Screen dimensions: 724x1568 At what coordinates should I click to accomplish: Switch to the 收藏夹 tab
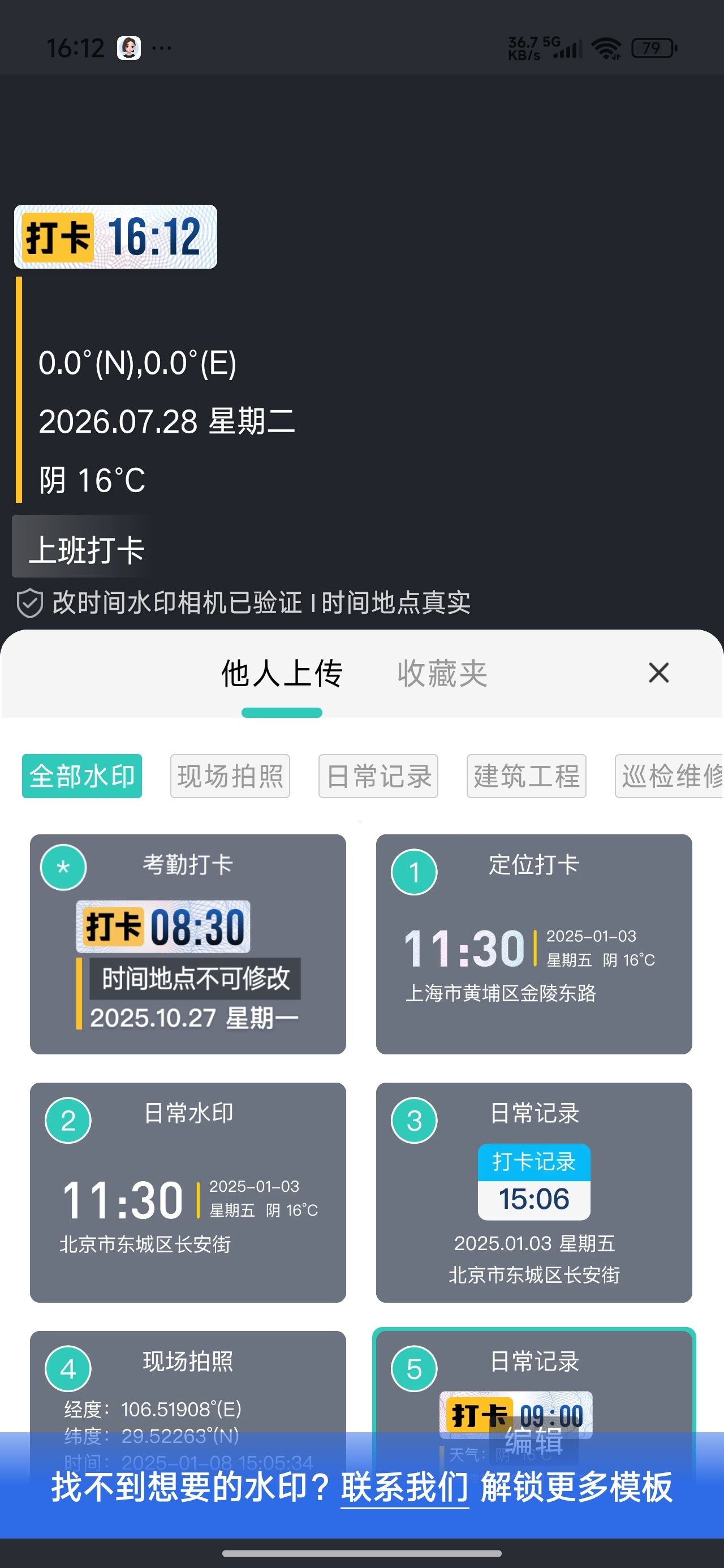click(443, 674)
